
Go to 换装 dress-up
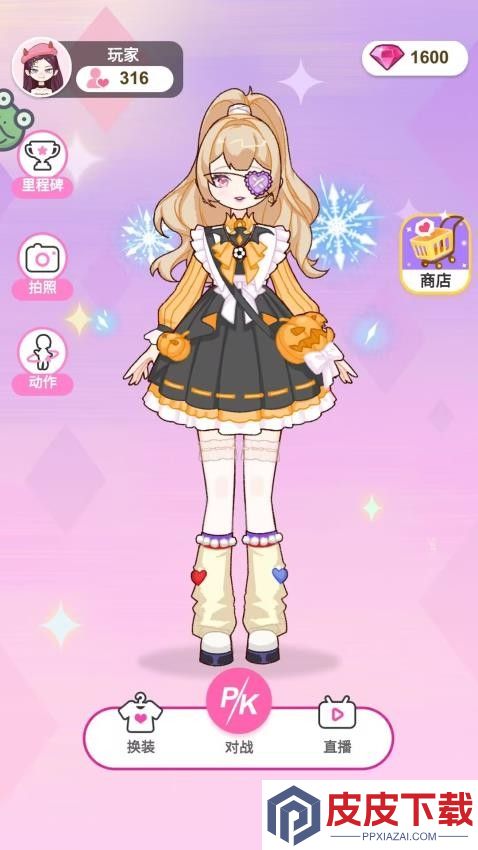pos(141,724)
